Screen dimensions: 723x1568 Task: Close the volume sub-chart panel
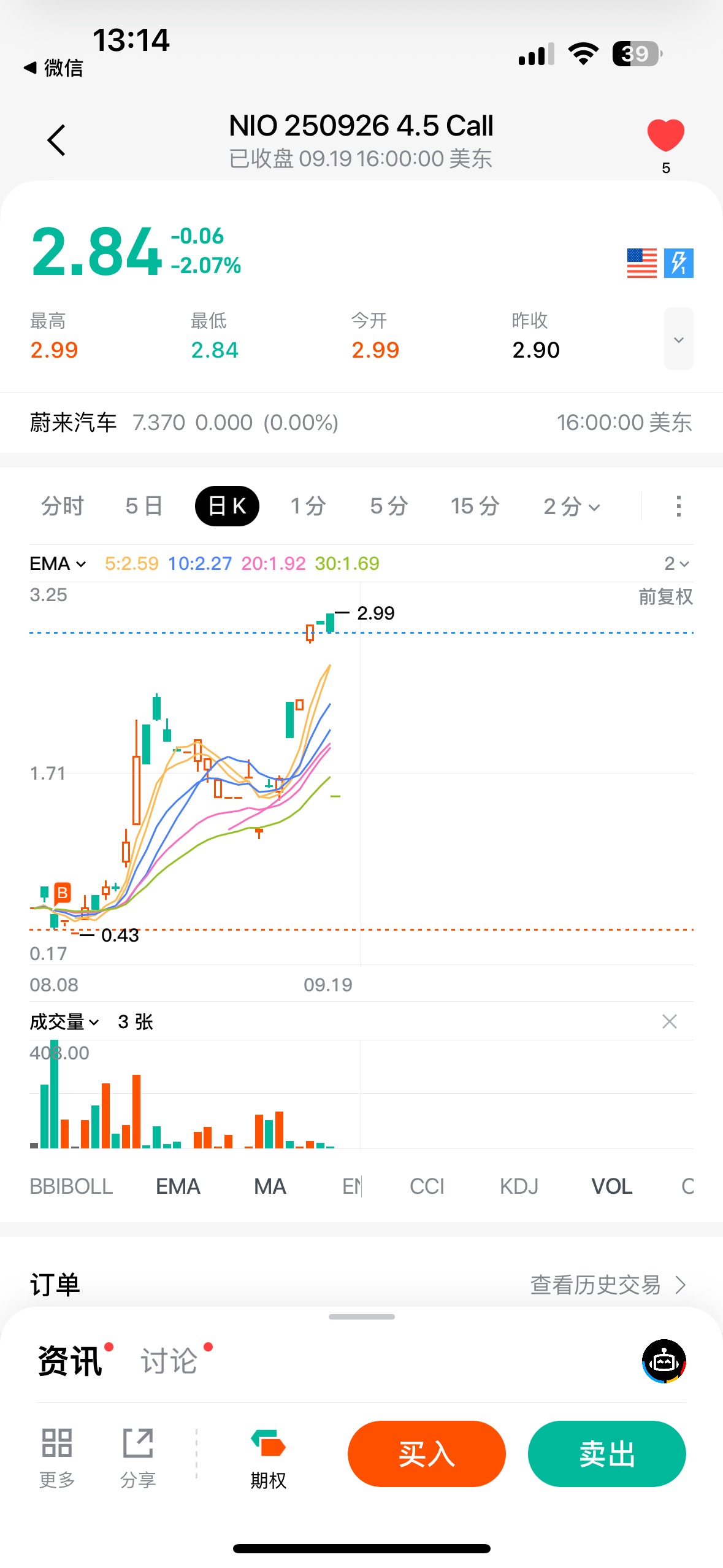[x=670, y=1021]
